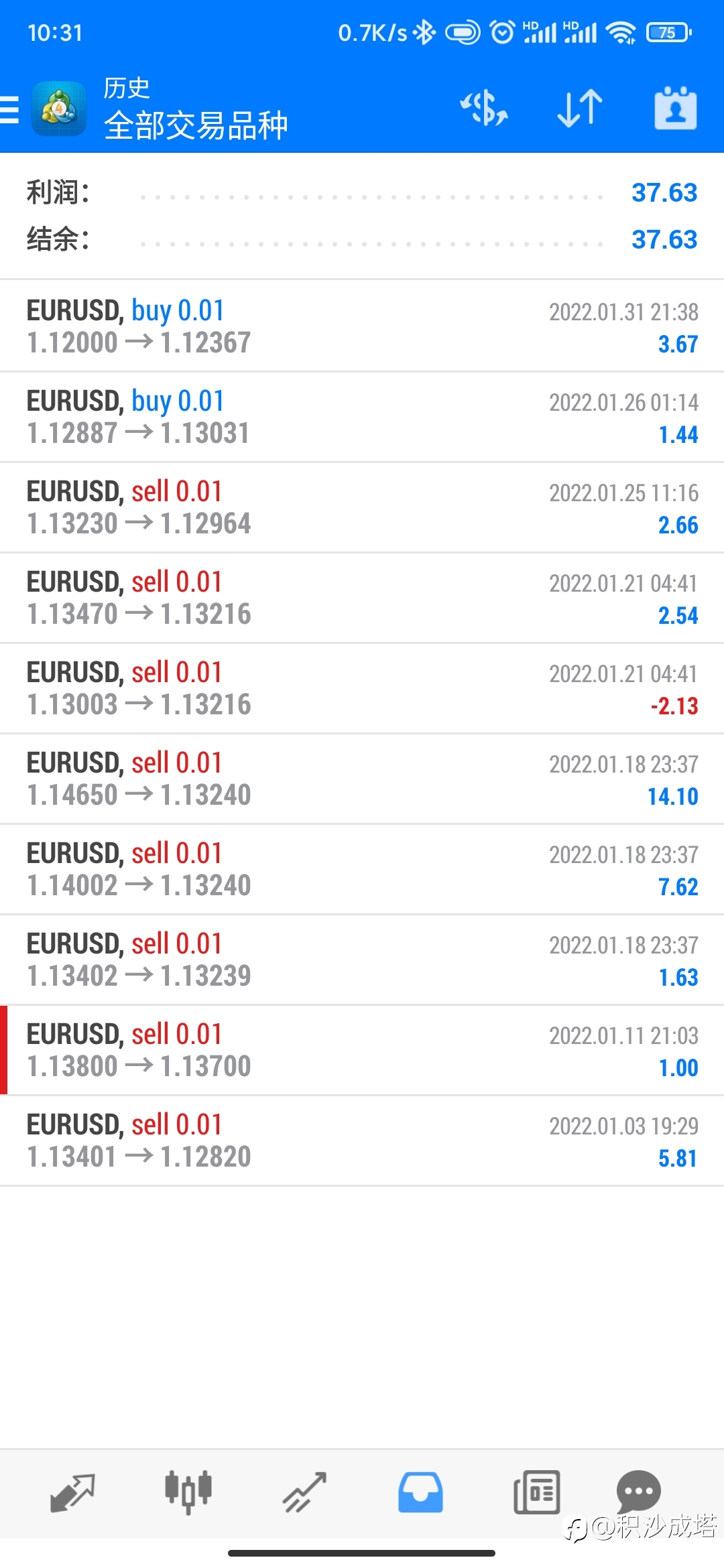Switch to the Quotes tab
724x1568 pixels.
72,1493
